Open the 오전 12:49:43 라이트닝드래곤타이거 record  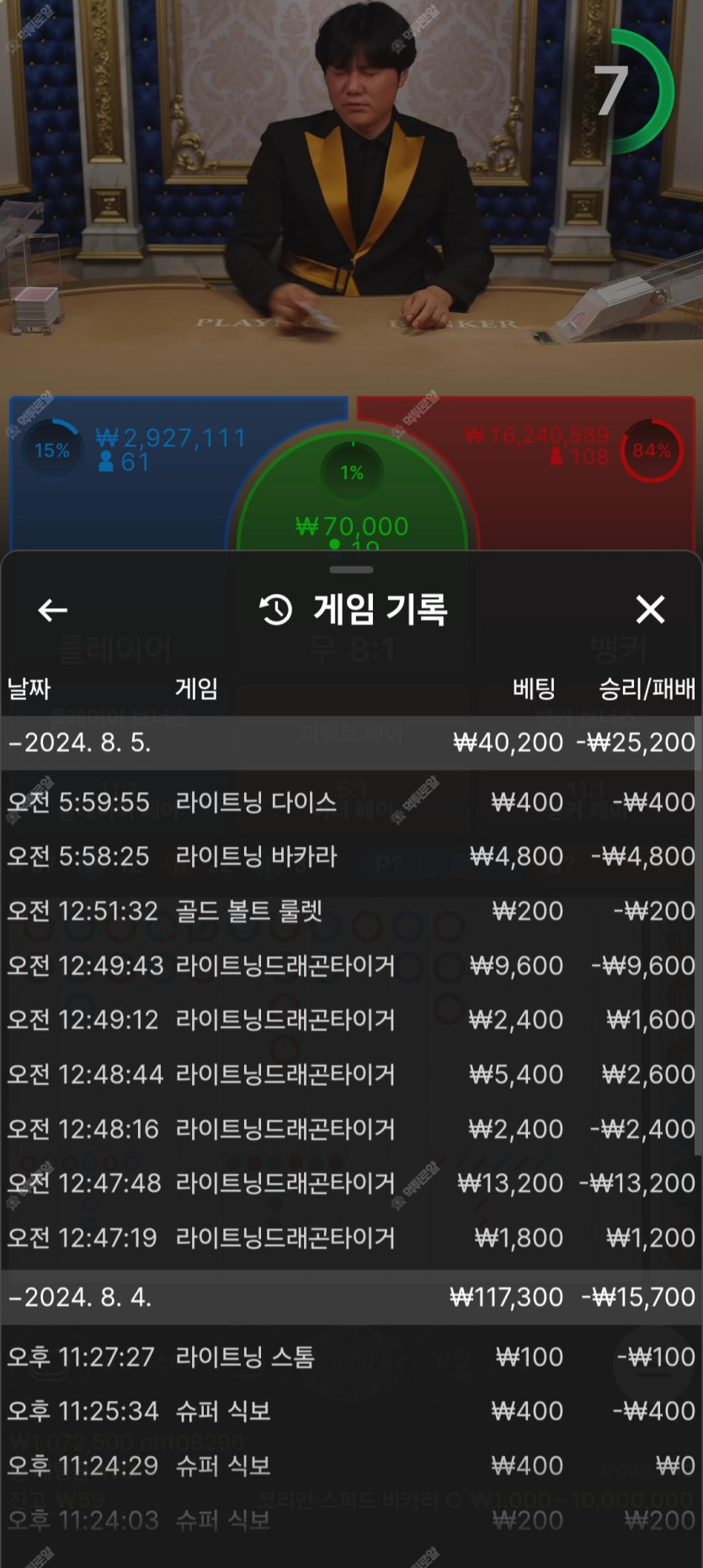click(x=351, y=965)
